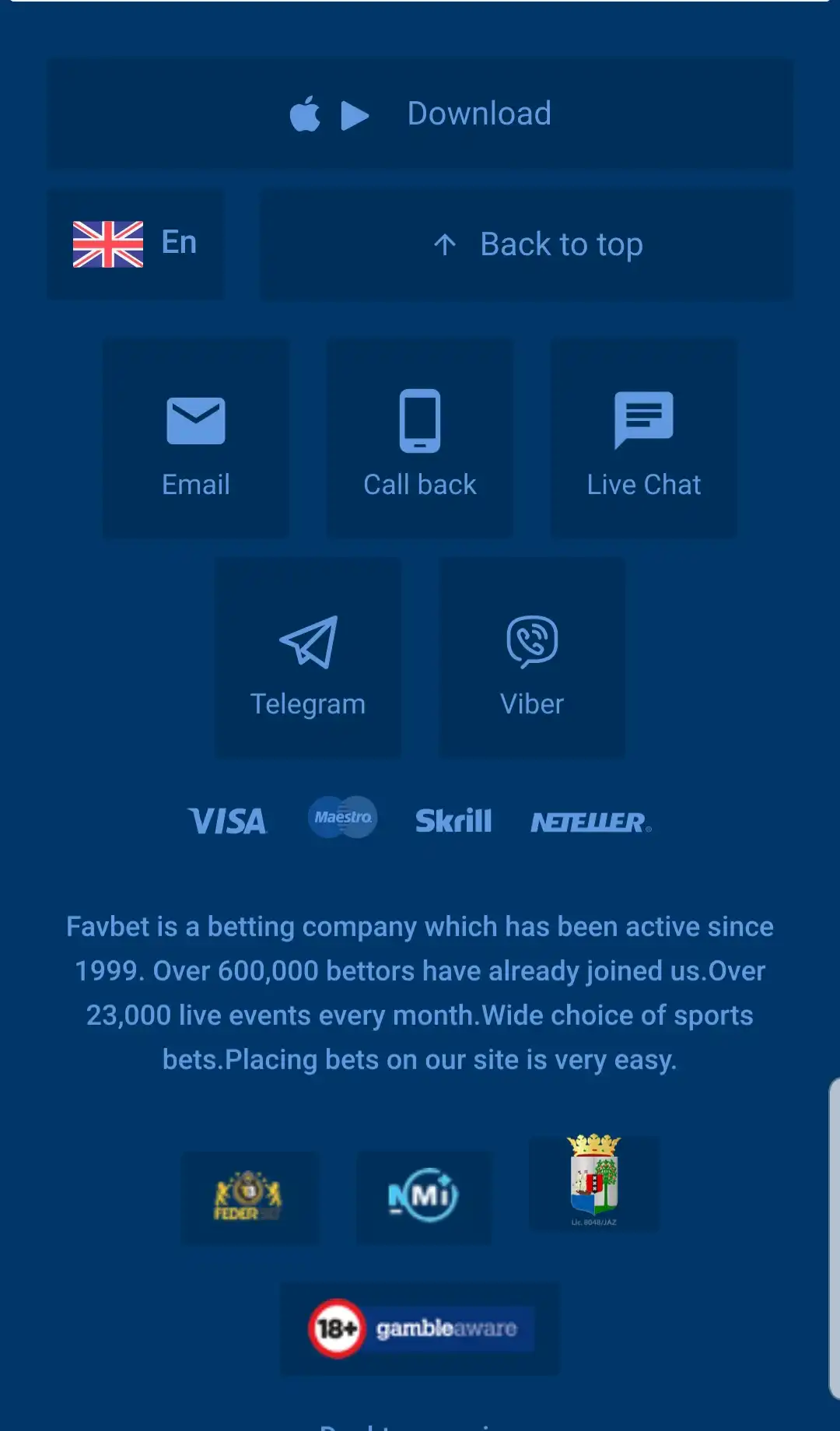
Task: Open the Federbet badge link
Action: point(250,1198)
